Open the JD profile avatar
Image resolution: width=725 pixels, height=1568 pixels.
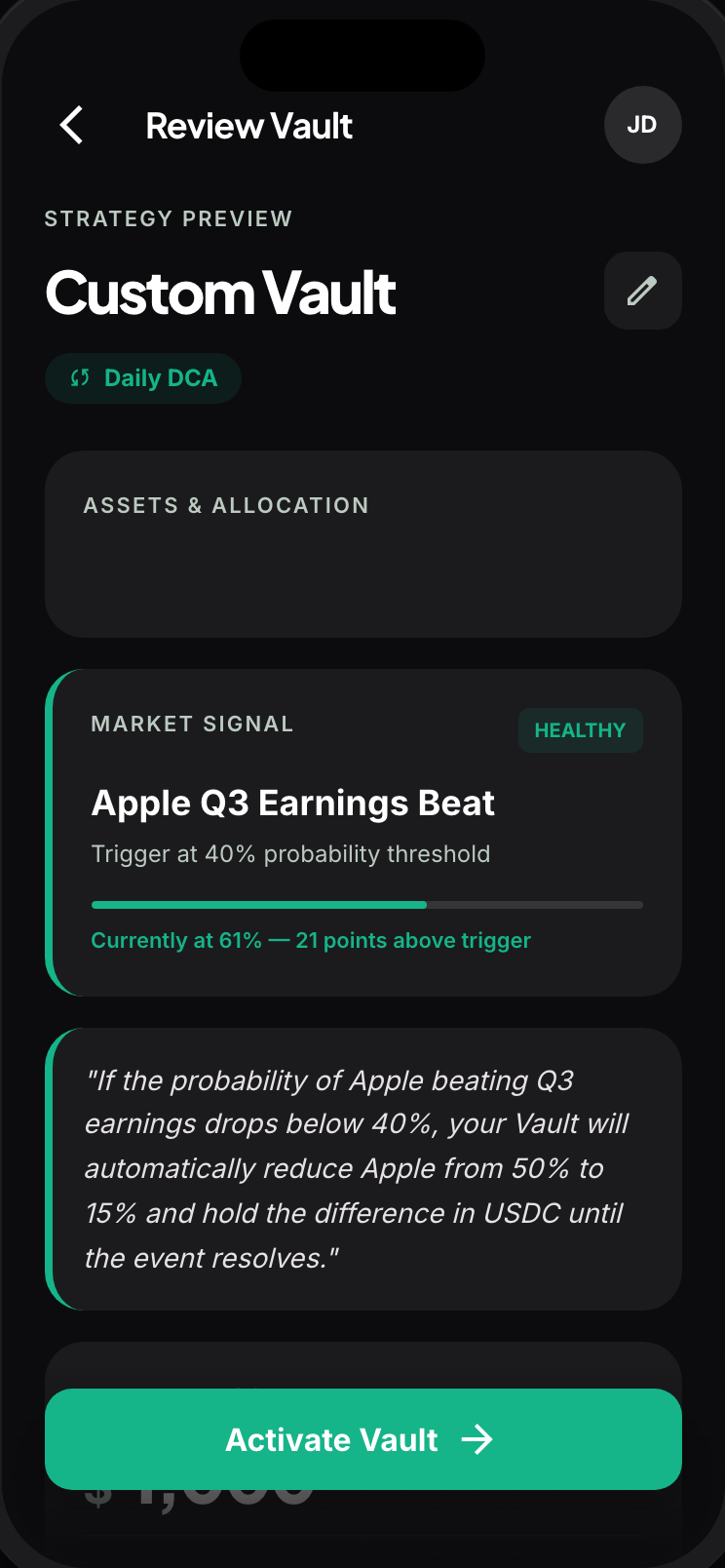642,125
